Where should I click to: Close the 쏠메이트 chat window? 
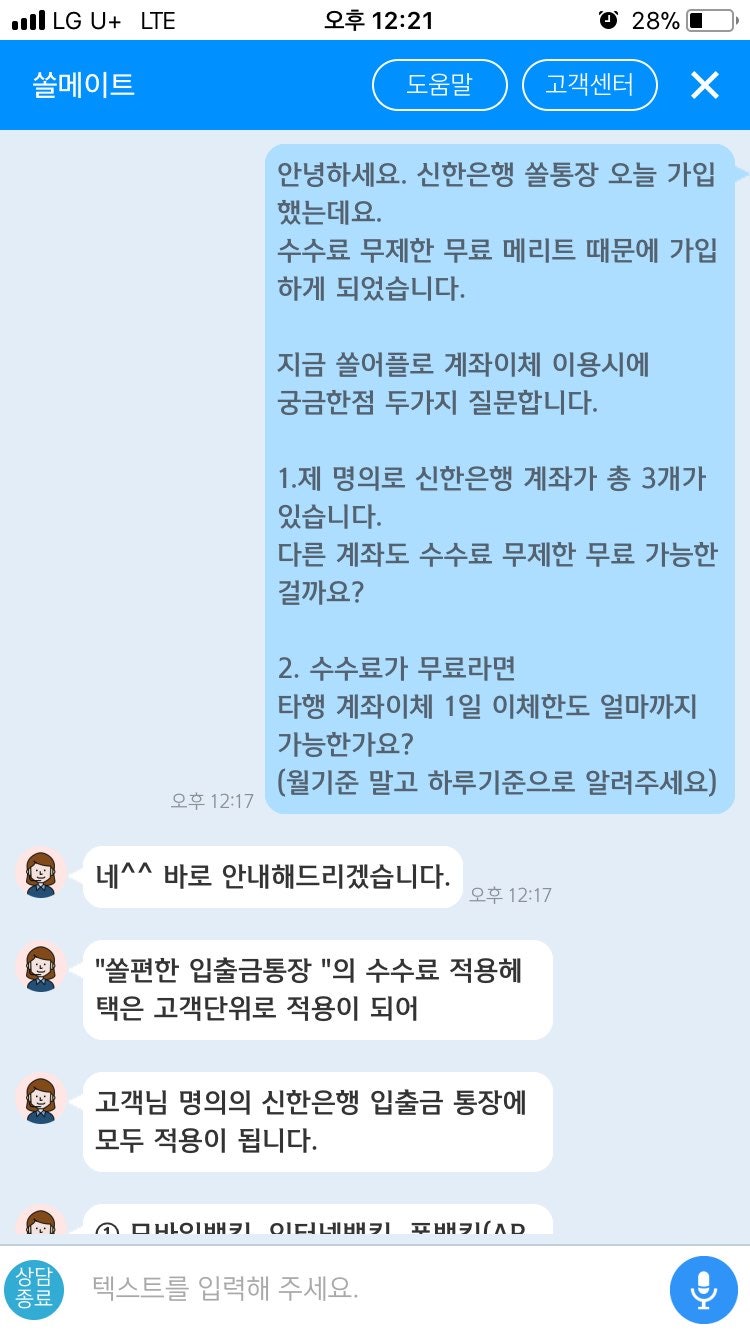click(x=705, y=86)
